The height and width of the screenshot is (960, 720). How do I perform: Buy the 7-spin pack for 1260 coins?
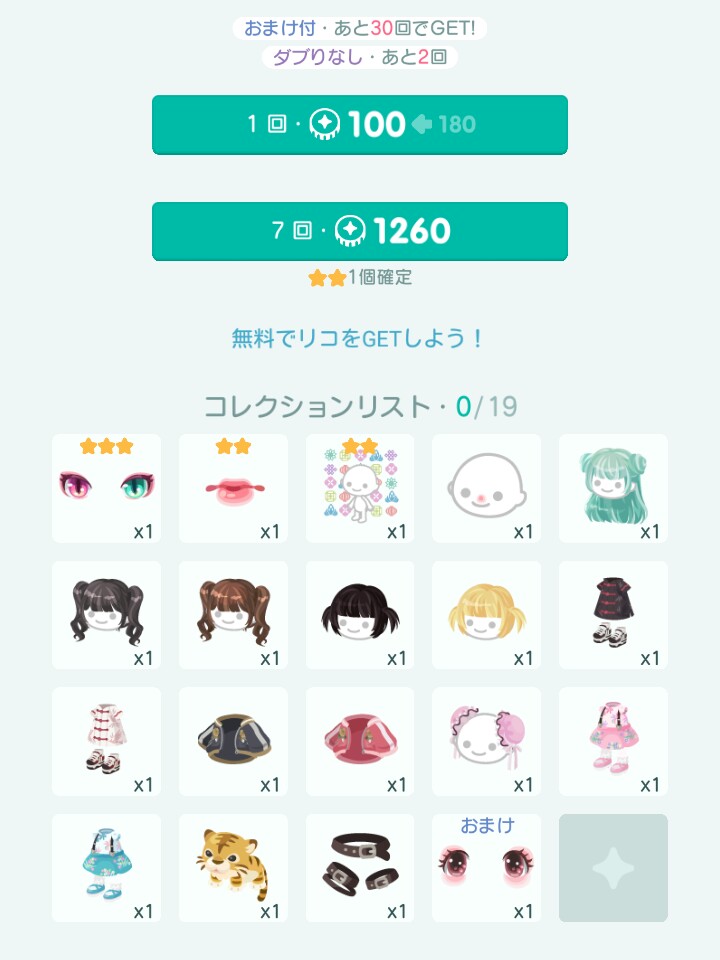pos(360,231)
